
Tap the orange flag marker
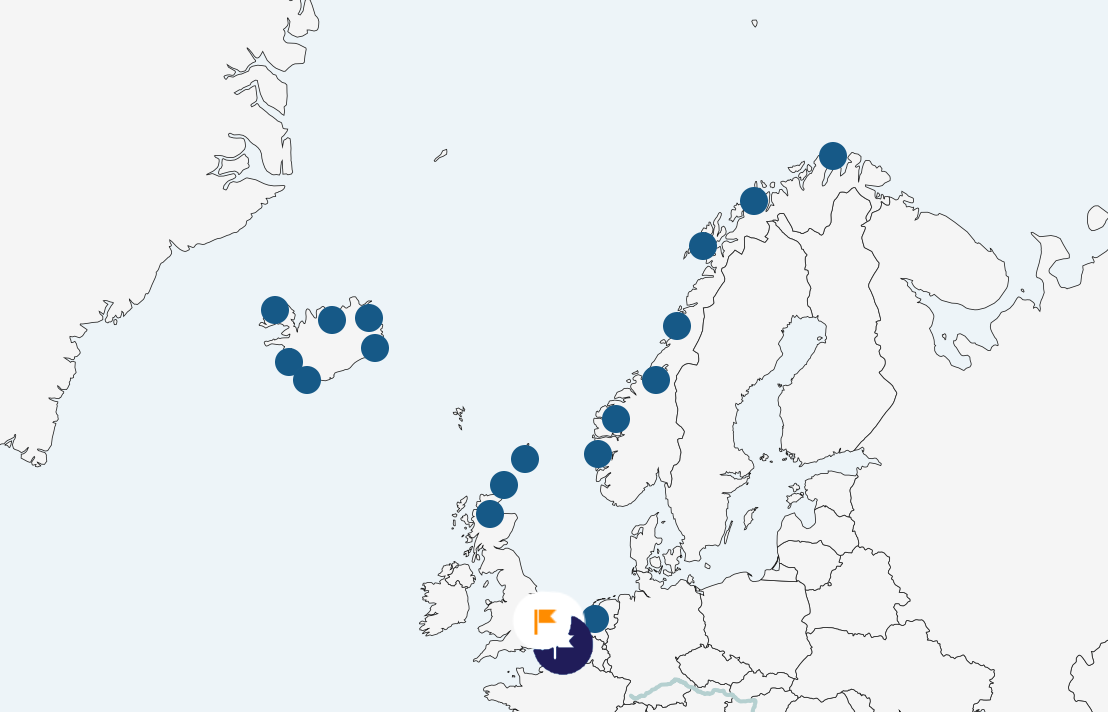[545, 620]
